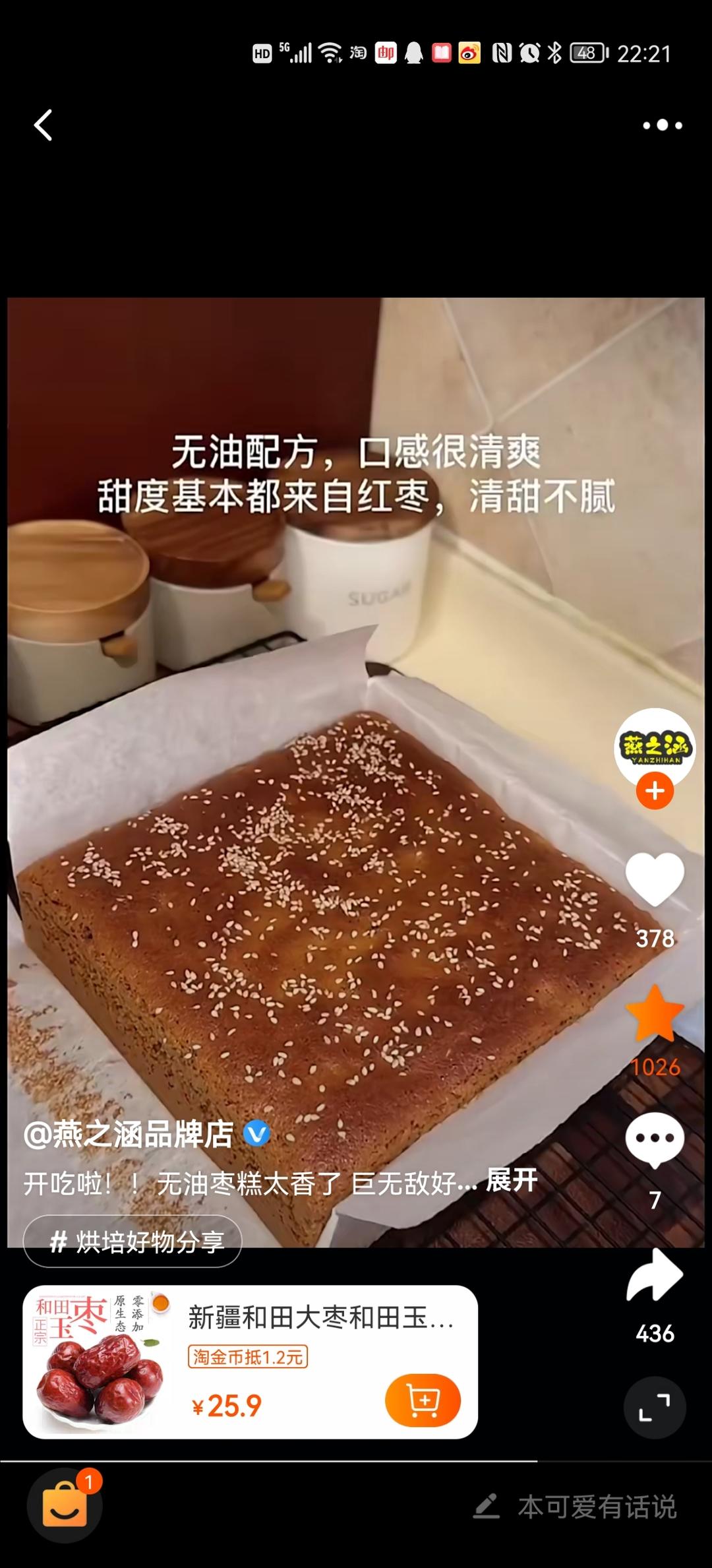The width and height of the screenshot is (712, 1568).
Task: Open the comments bubble
Action: tap(655, 1139)
